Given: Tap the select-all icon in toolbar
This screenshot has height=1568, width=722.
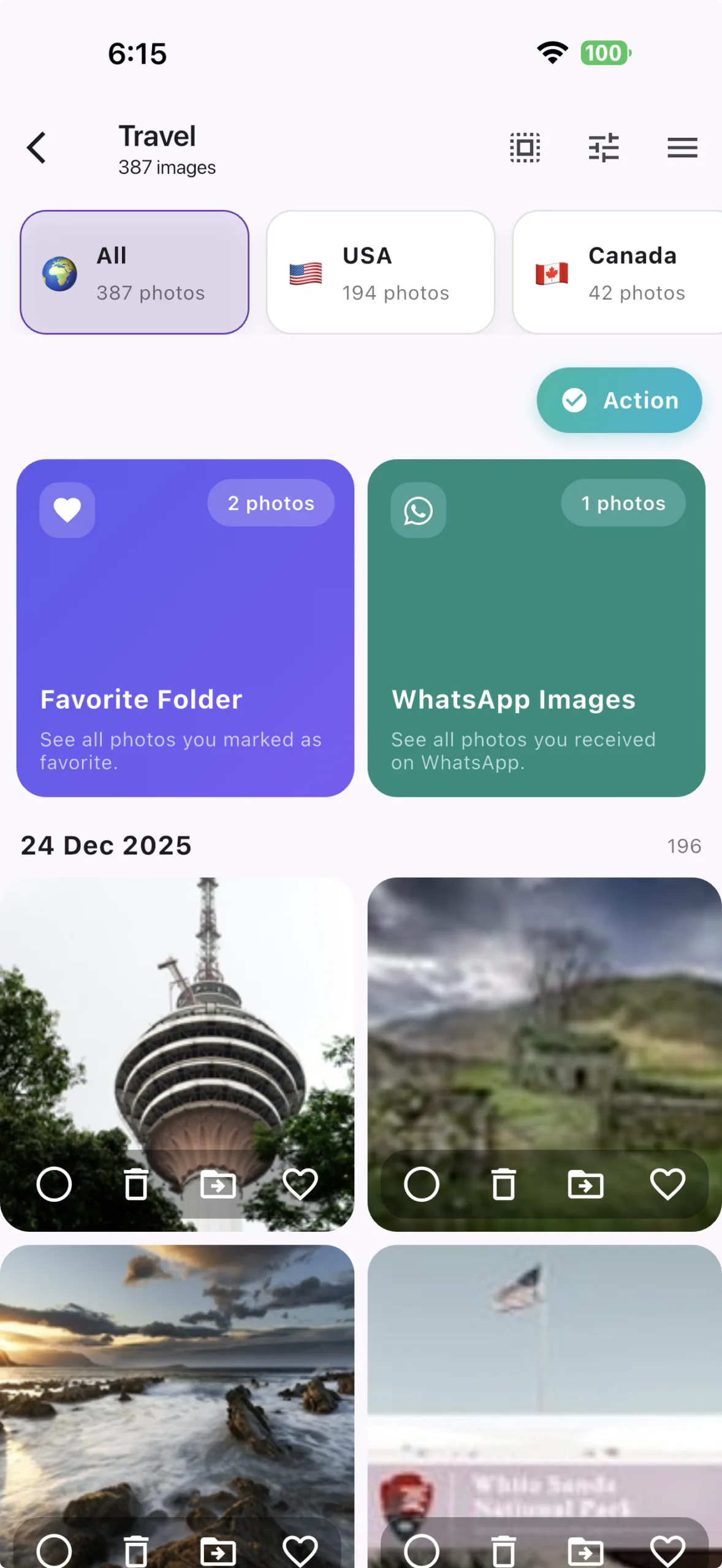Looking at the screenshot, I should [525, 148].
